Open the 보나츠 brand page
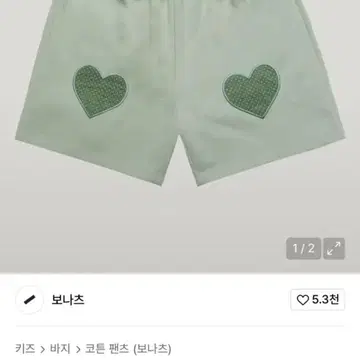360x360 pixels. tap(68, 300)
